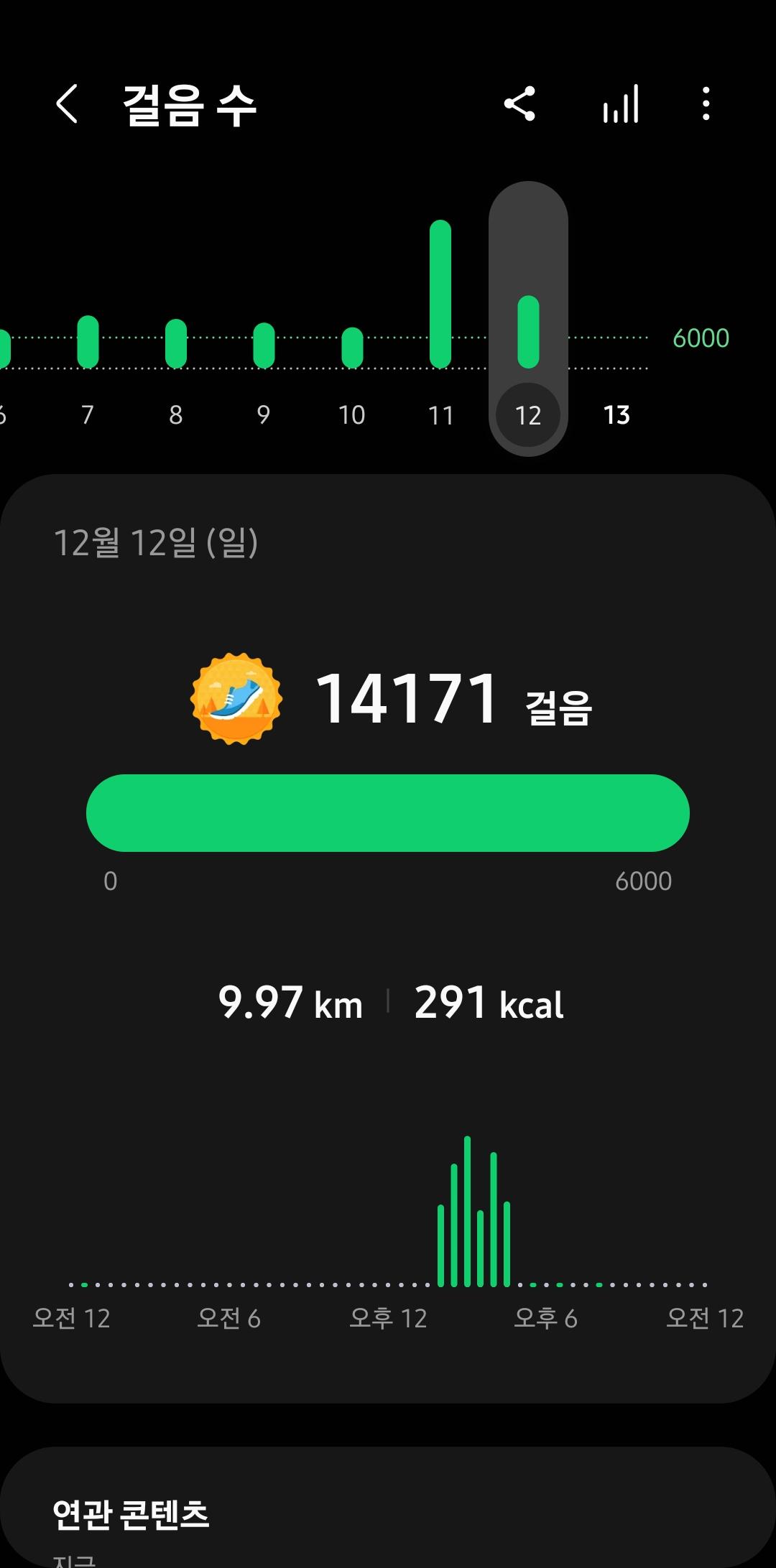The height and width of the screenshot is (1568, 776).
Task: Select day 7 in the step chart
Action: tap(88, 414)
